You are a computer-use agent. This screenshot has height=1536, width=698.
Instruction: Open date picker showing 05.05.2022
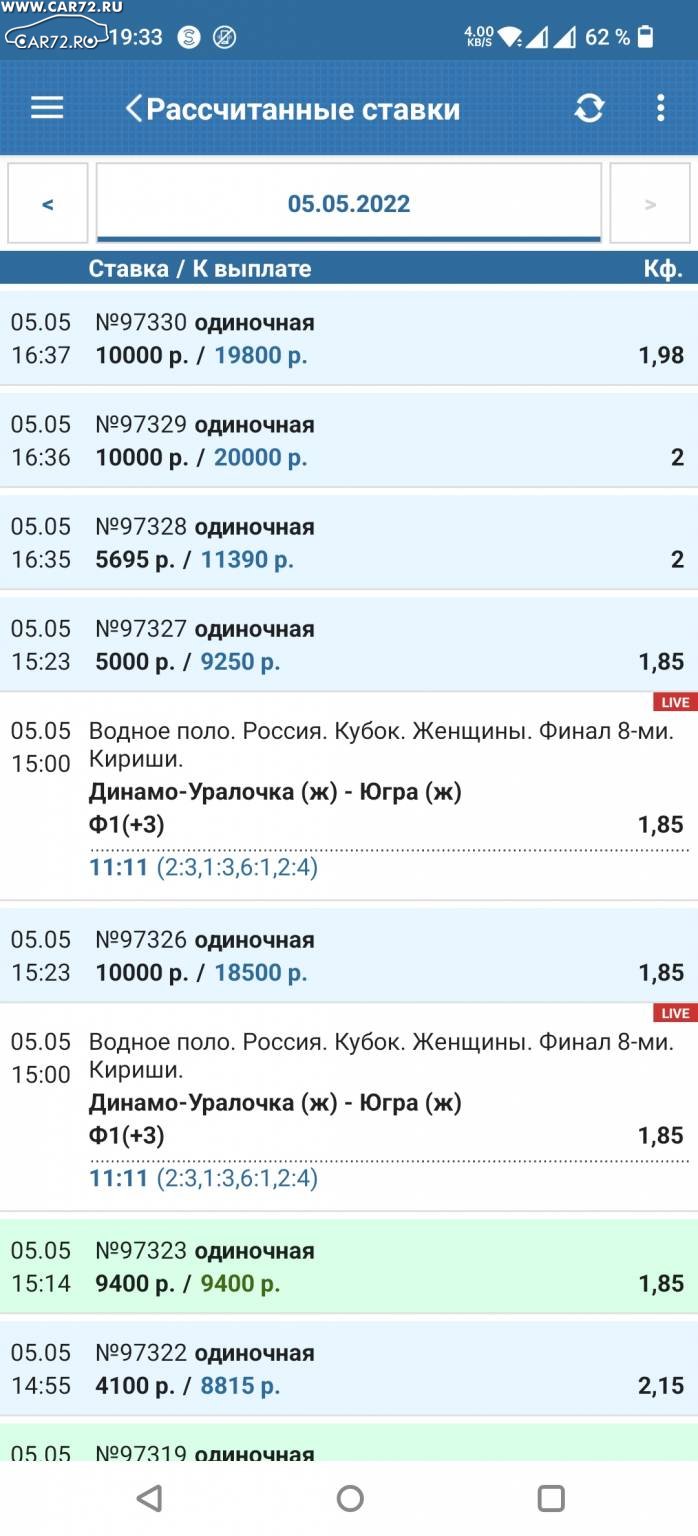349,204
